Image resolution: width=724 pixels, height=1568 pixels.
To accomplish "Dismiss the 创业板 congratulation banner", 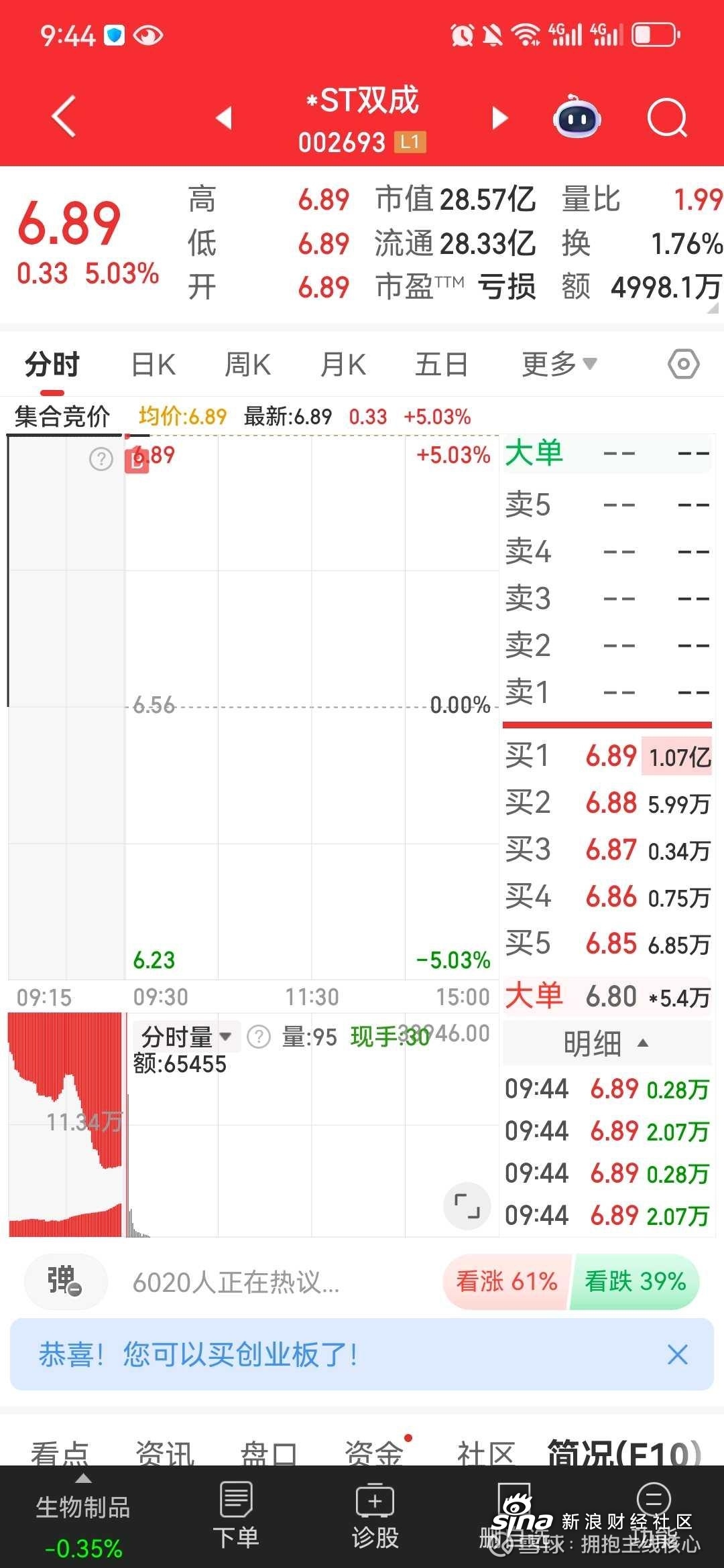I will (x=677, y=1354).
